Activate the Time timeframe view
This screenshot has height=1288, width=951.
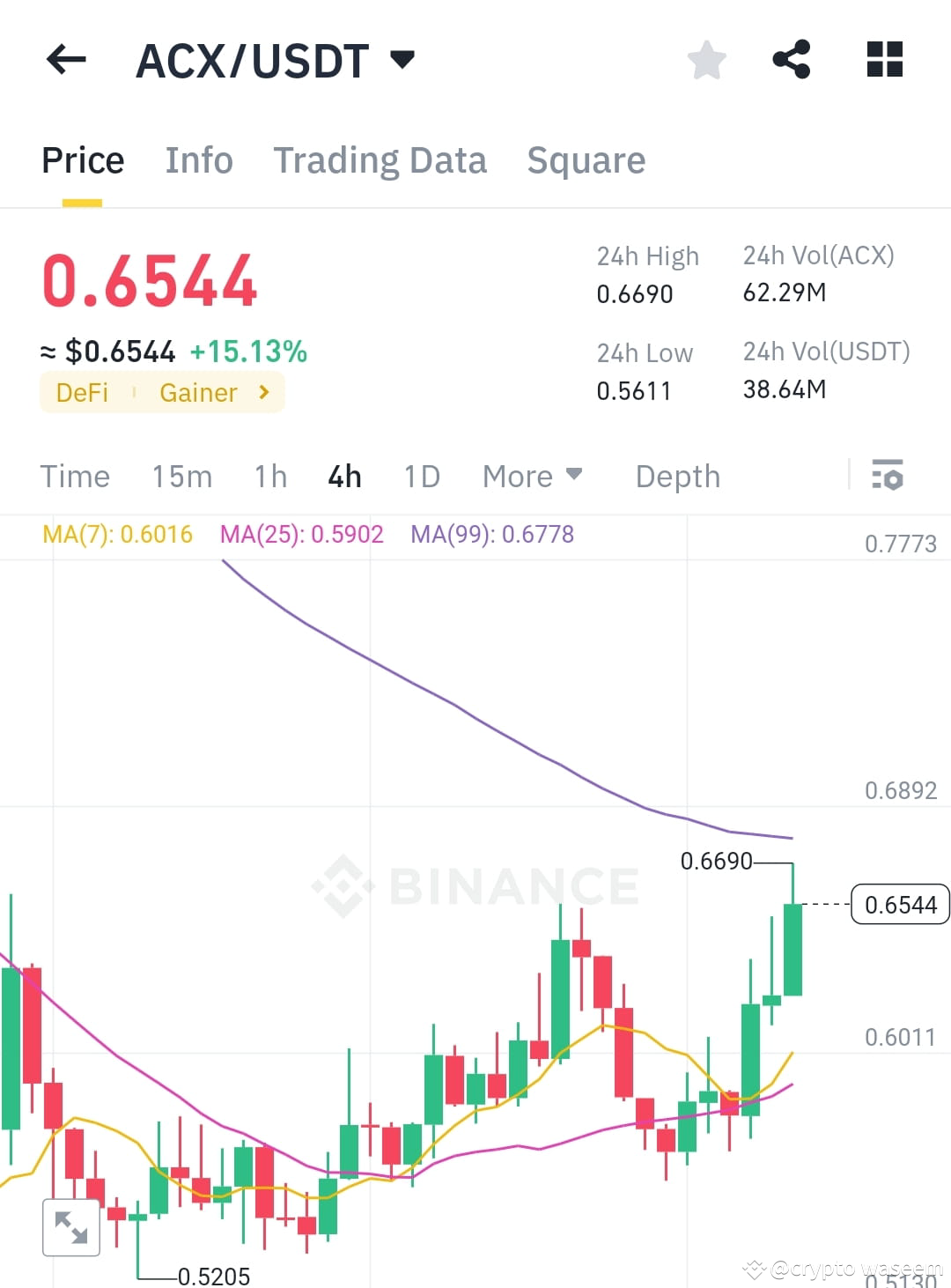pos(75,476)
